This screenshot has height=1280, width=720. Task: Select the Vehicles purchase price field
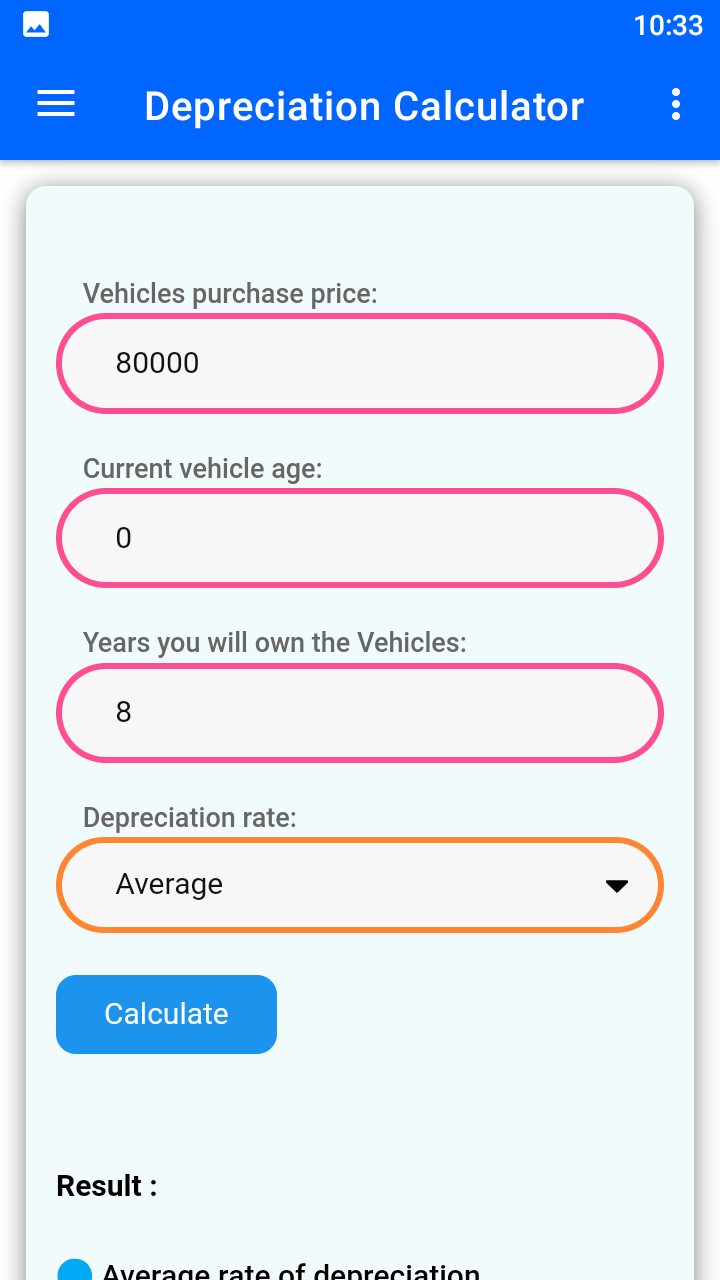point(360,363)
